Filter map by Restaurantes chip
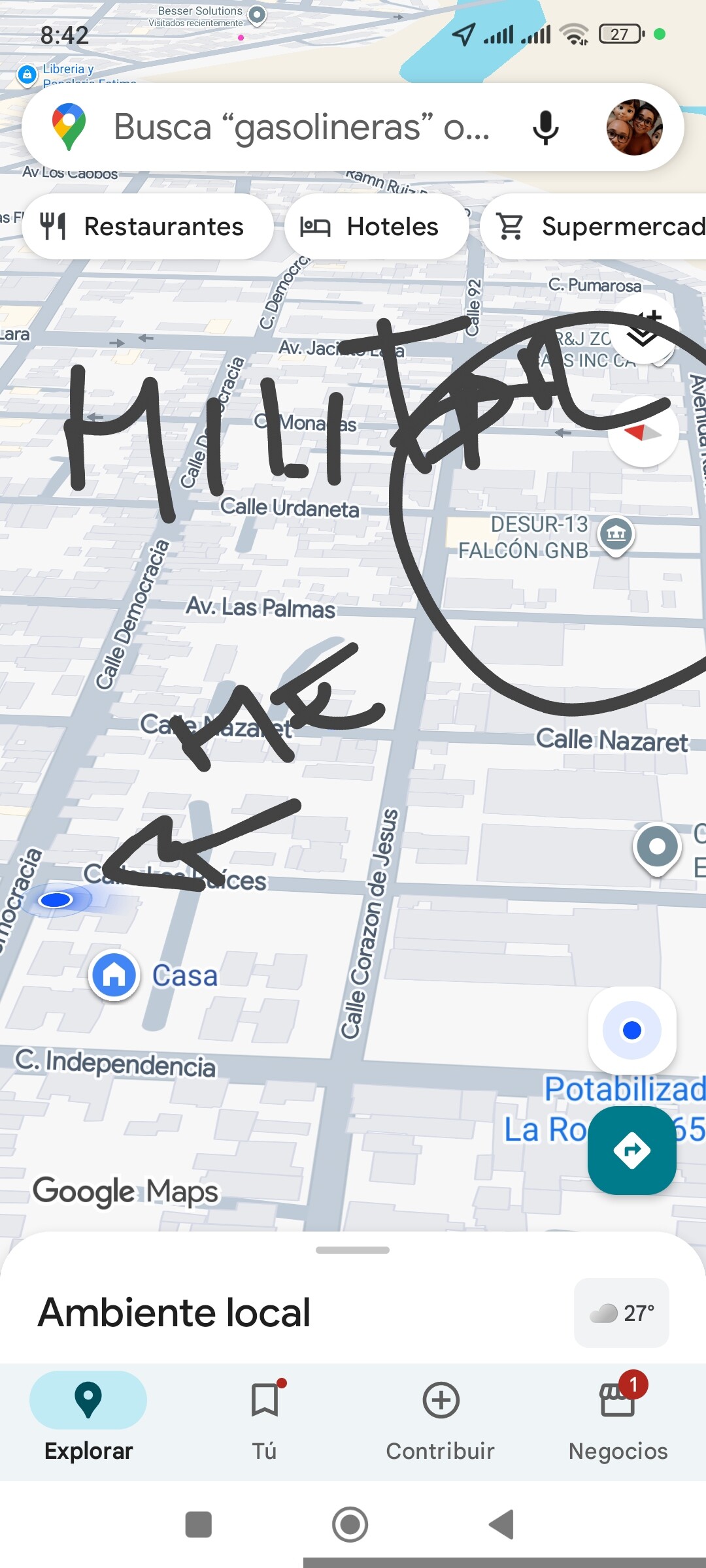Viewport: 706px width, 1568px height. [148, 227]
